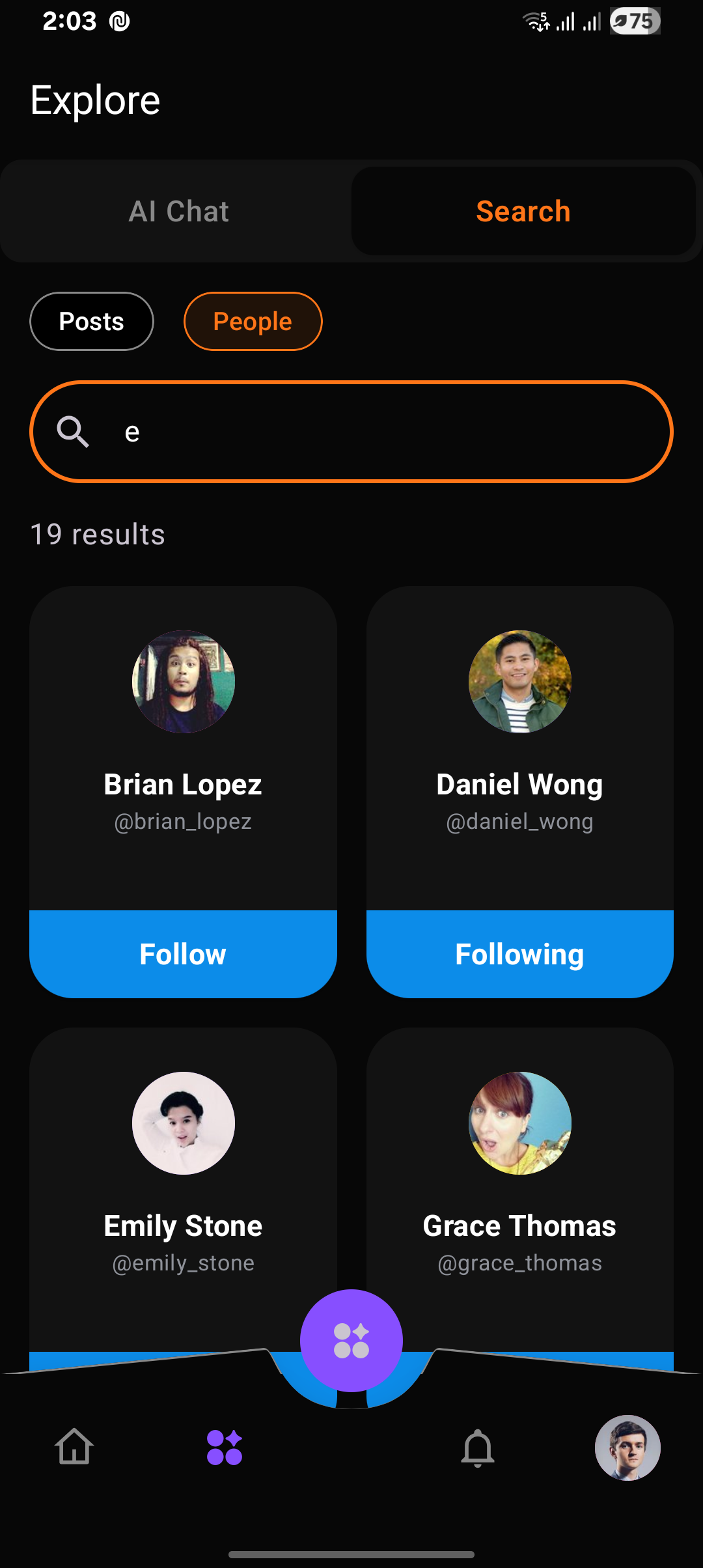Go to the Home tab
Screen dimensions: 703x1568
tap(74, 1447)
